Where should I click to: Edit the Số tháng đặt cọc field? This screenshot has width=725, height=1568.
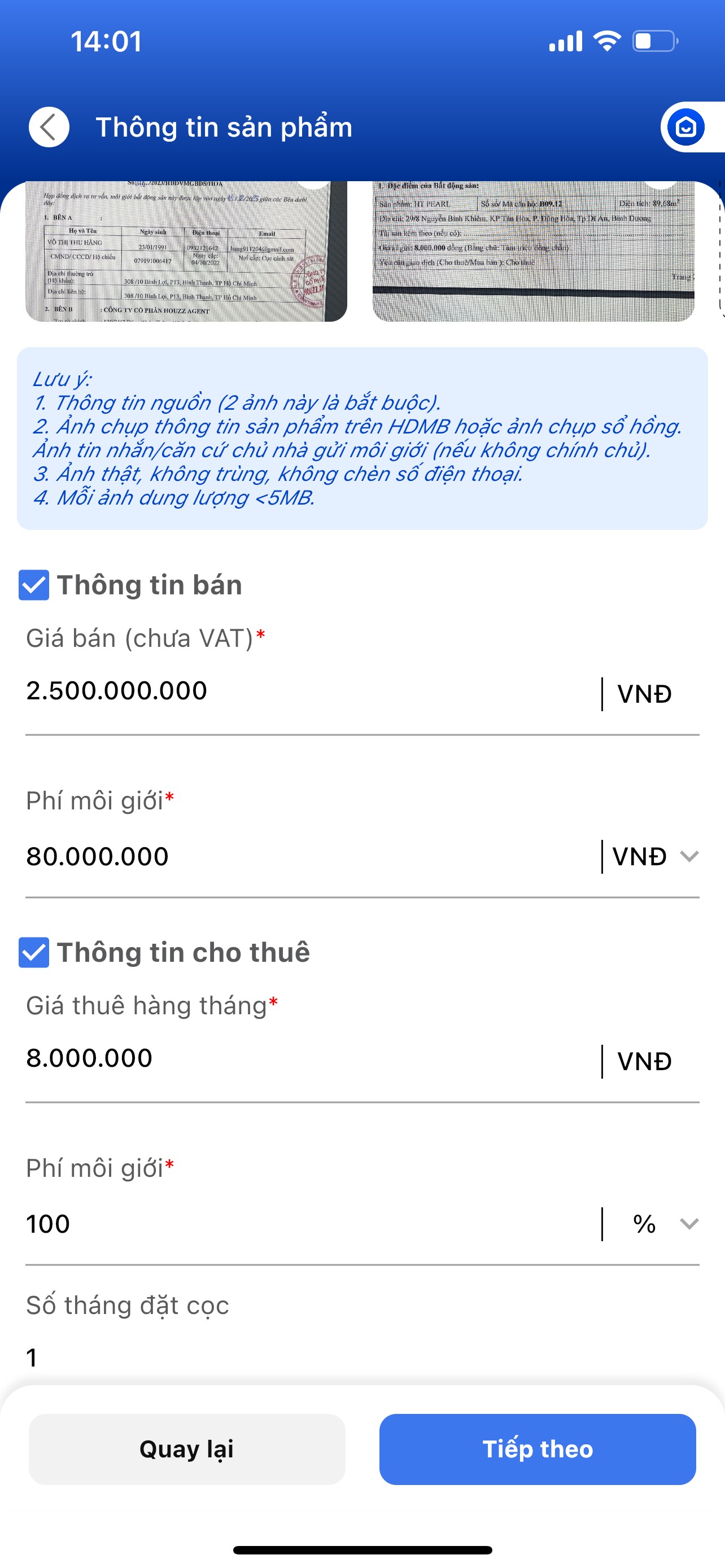point(362,1357)
